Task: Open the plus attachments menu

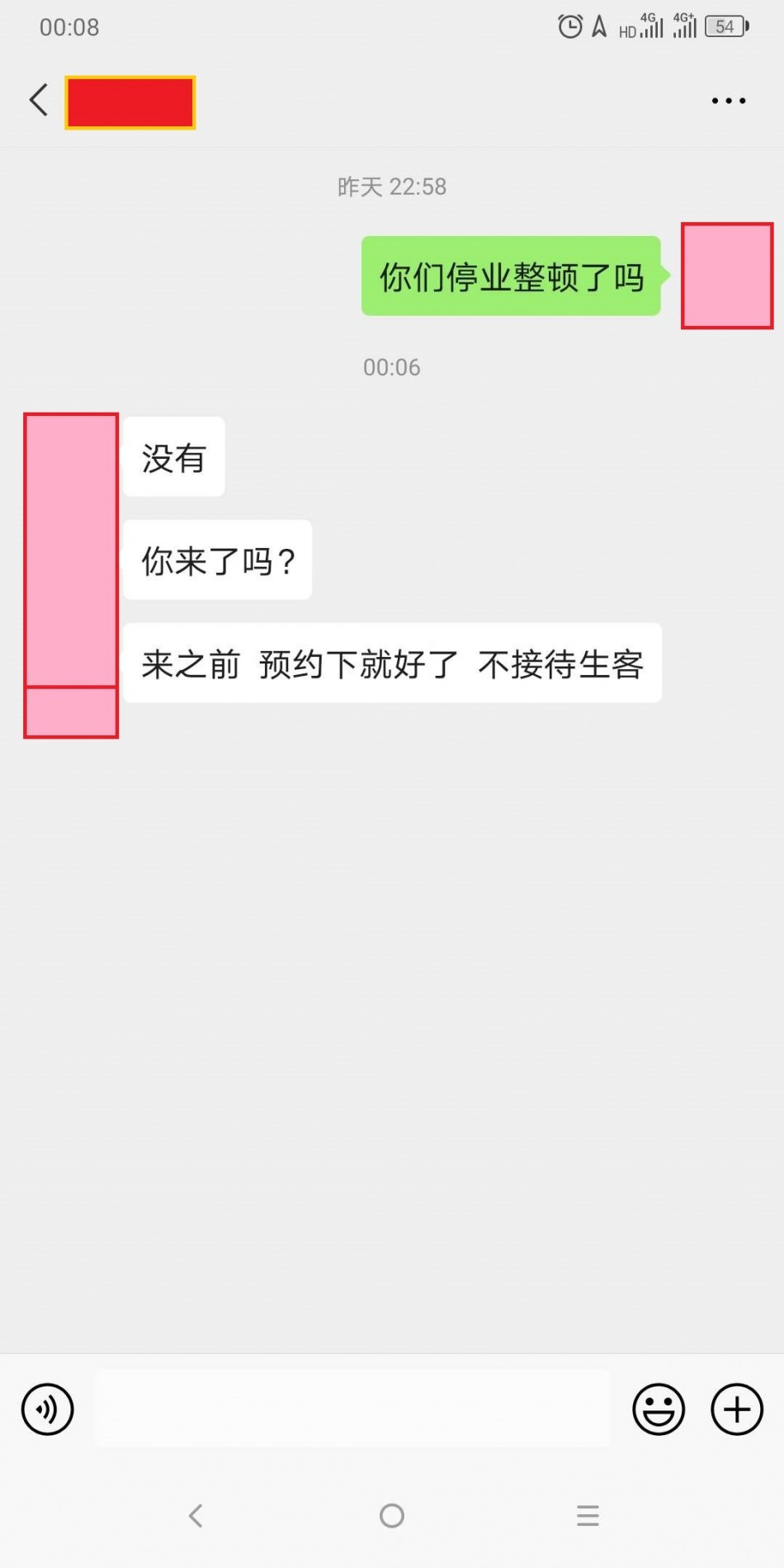Action: [x=736, y=1409]
